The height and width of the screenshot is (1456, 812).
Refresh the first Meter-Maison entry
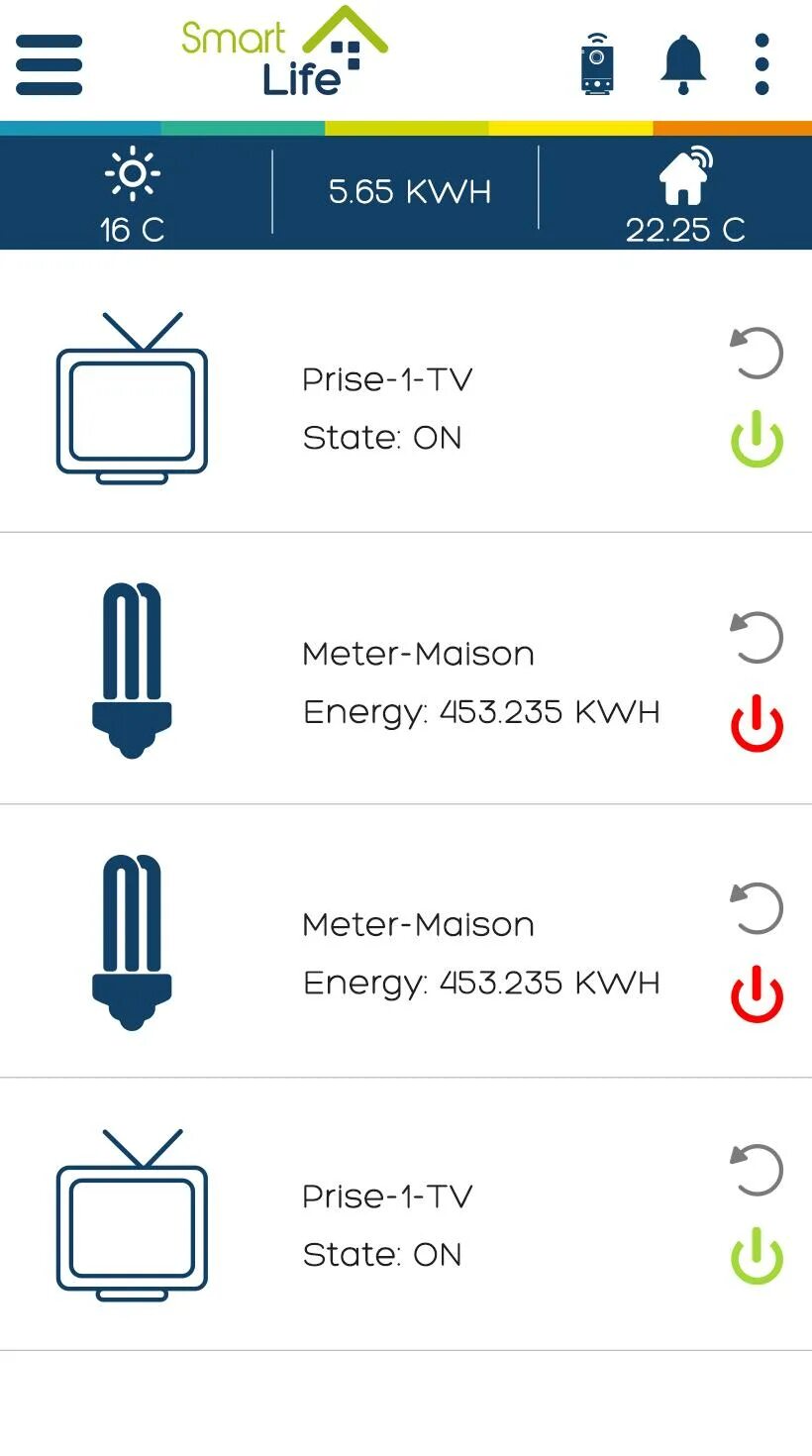pyautogui.click(x=758, y=637)
